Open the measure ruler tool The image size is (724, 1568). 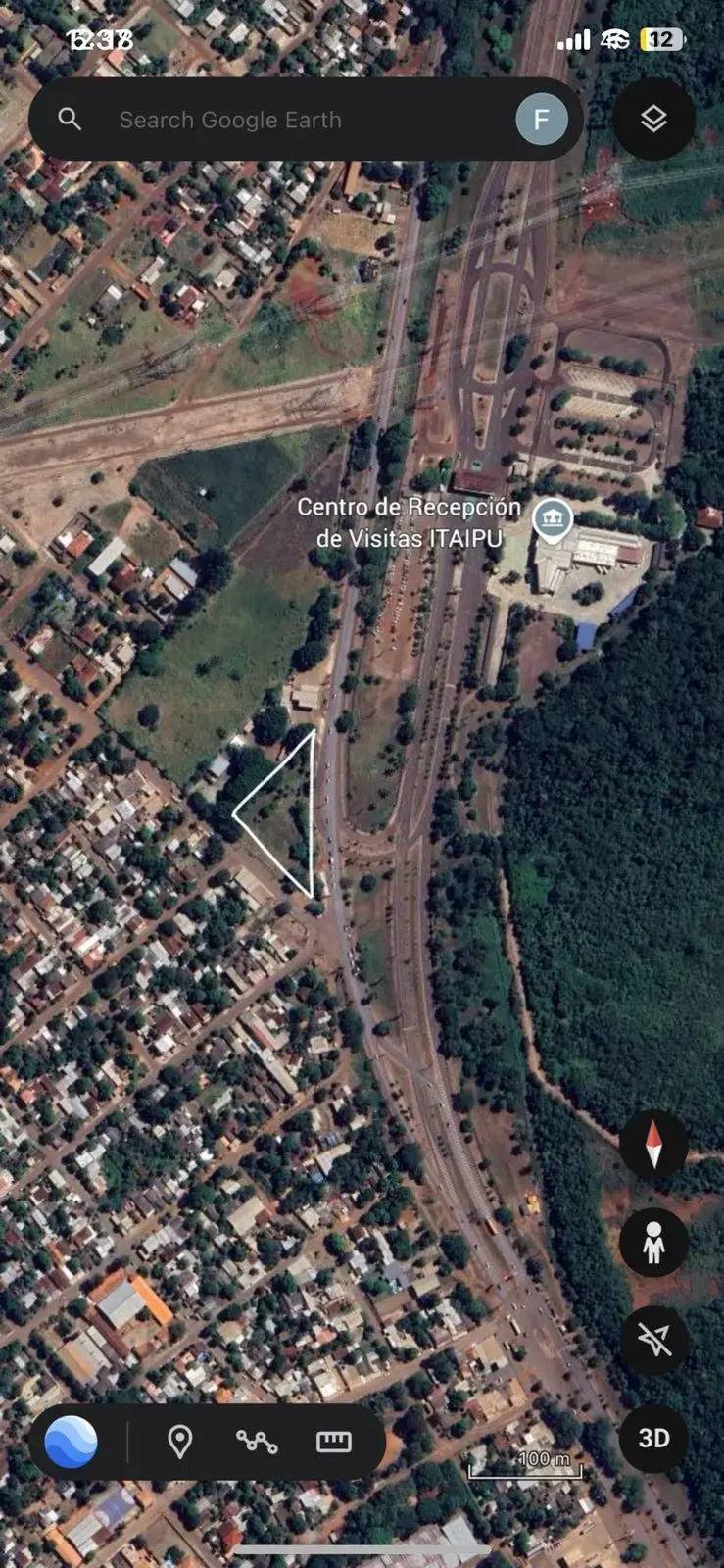coord(333,1442)
